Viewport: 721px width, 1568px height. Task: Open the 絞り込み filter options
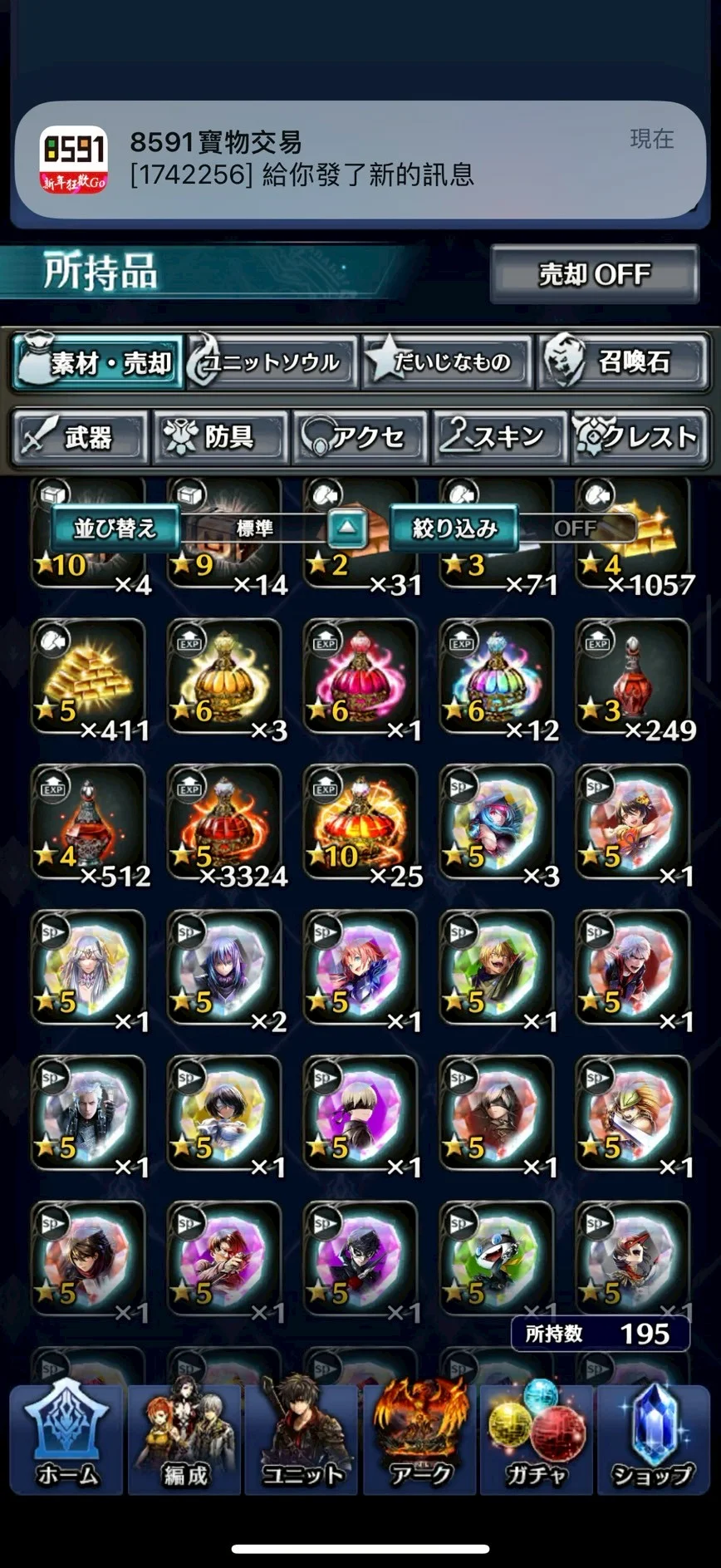click(x=513, y=528)
